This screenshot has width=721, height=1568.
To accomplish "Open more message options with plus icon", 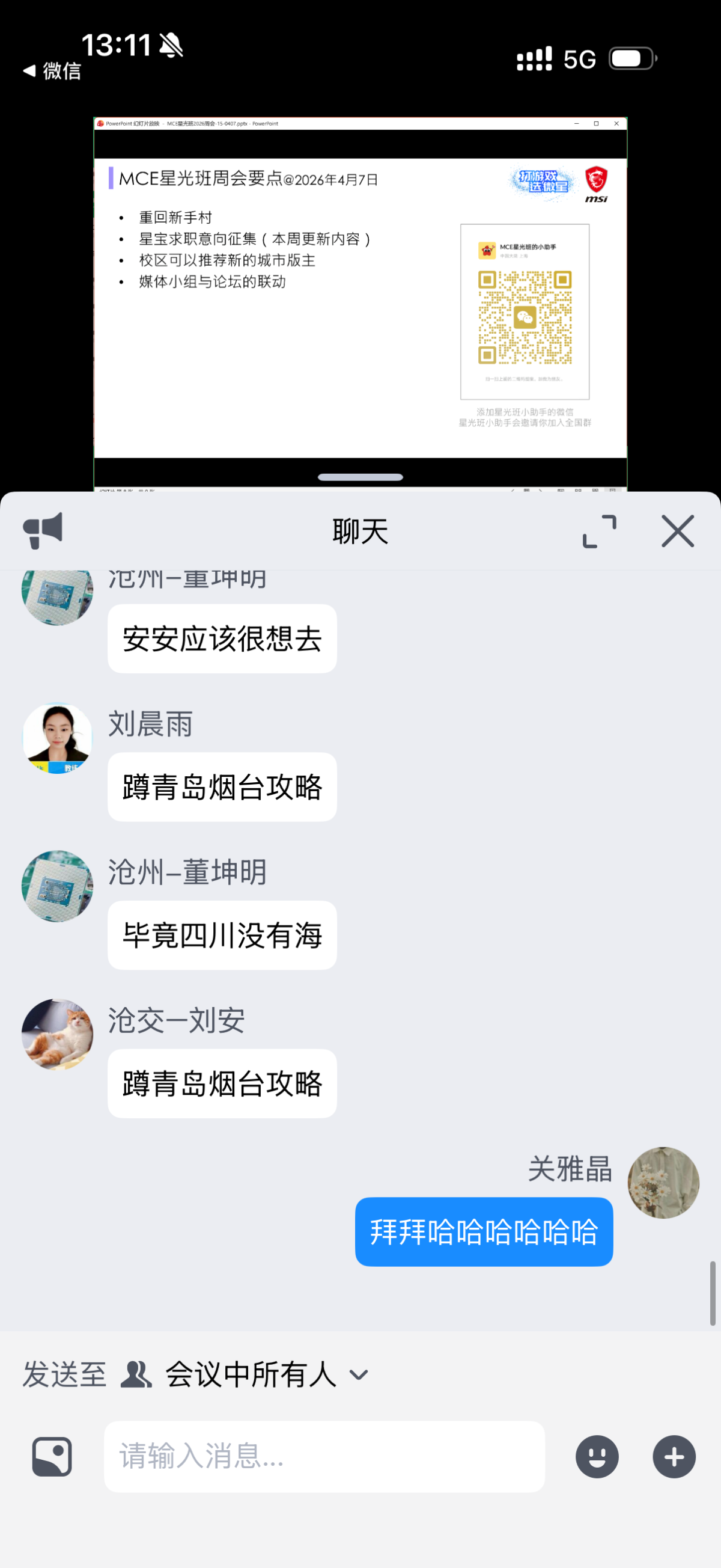I will (674, 1457).
